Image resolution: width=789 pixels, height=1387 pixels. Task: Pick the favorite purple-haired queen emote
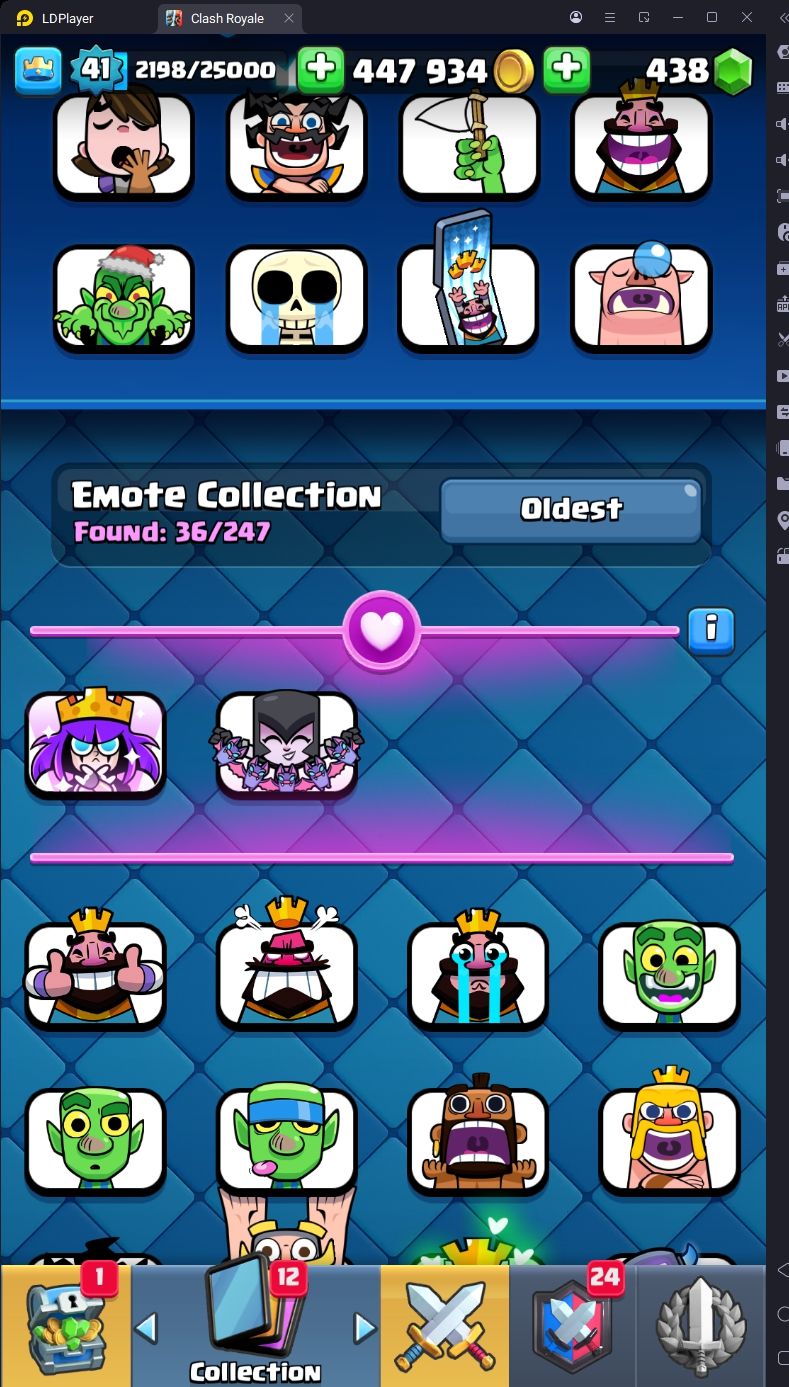[95, 745]
